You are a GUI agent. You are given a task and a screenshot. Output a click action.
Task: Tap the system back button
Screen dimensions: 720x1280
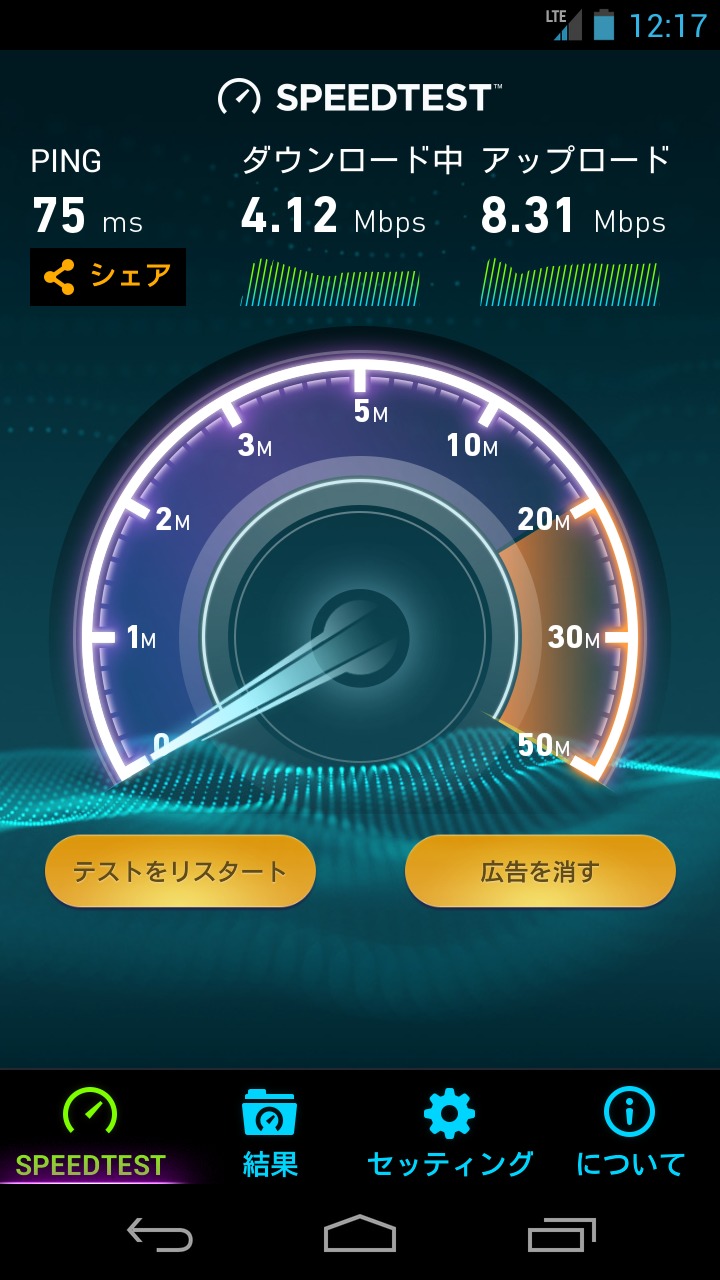(160, 1235)
